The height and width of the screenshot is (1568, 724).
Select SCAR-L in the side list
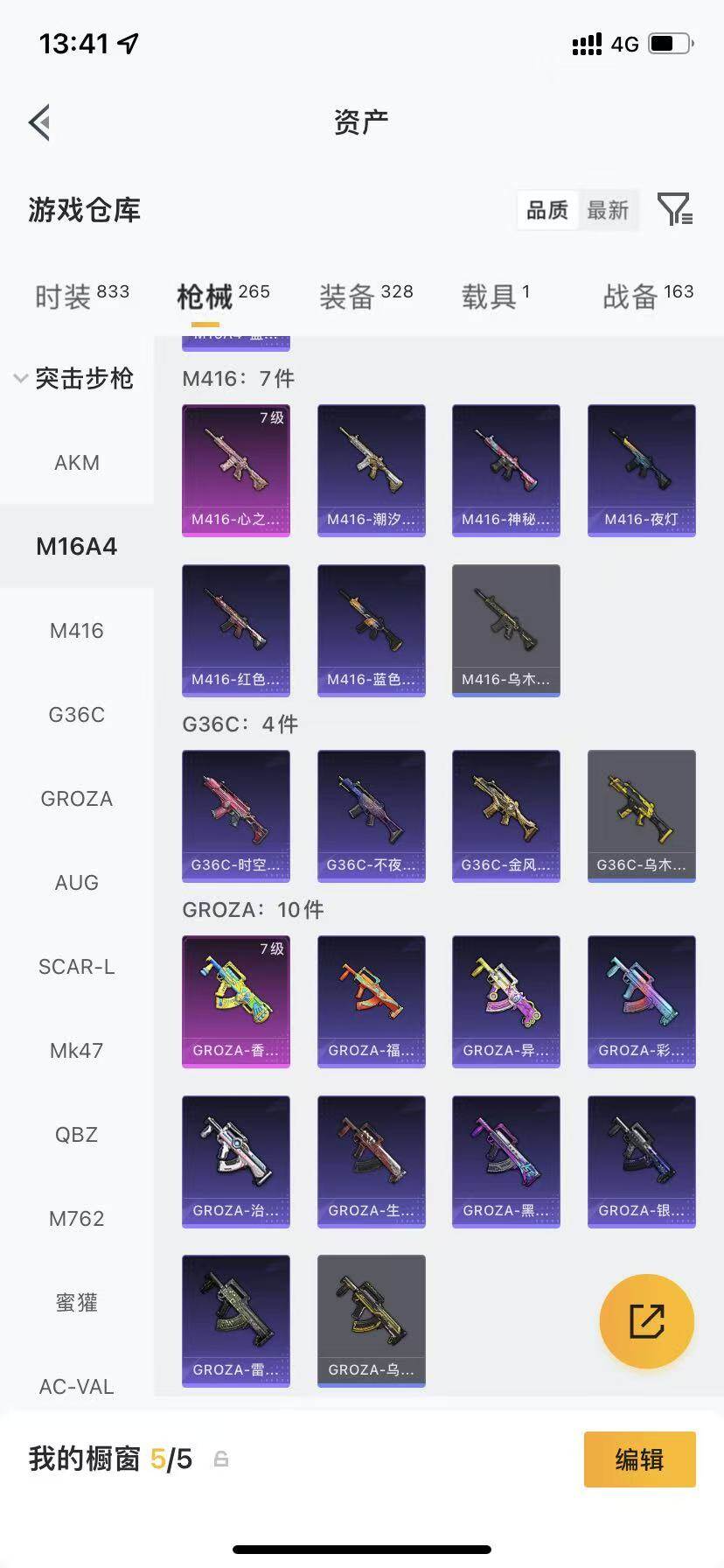point(77,966)
